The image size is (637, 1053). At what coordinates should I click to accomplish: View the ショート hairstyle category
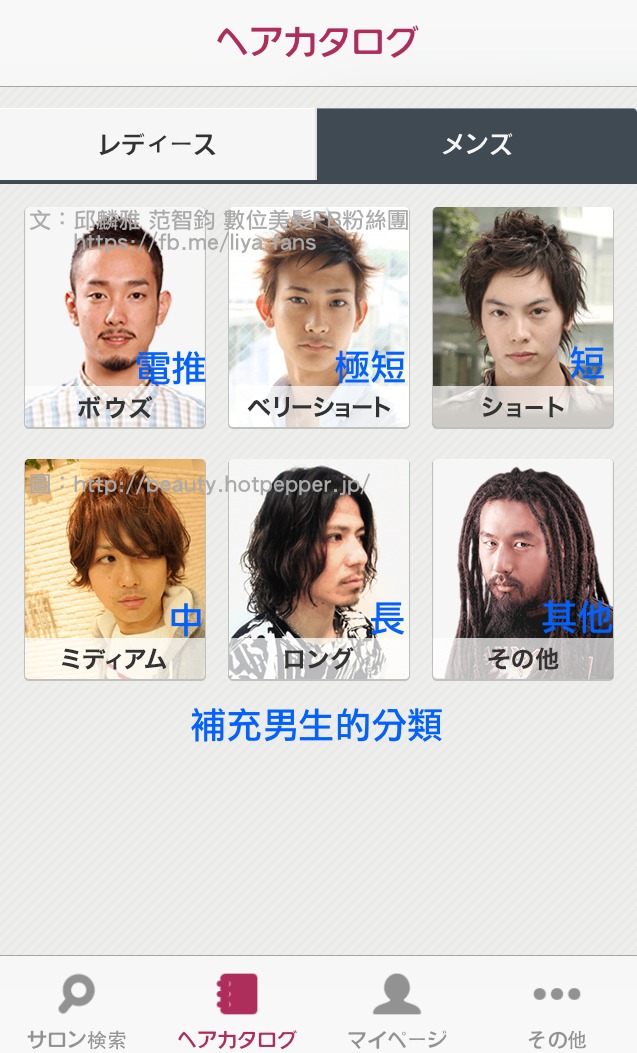pos(522,318)
